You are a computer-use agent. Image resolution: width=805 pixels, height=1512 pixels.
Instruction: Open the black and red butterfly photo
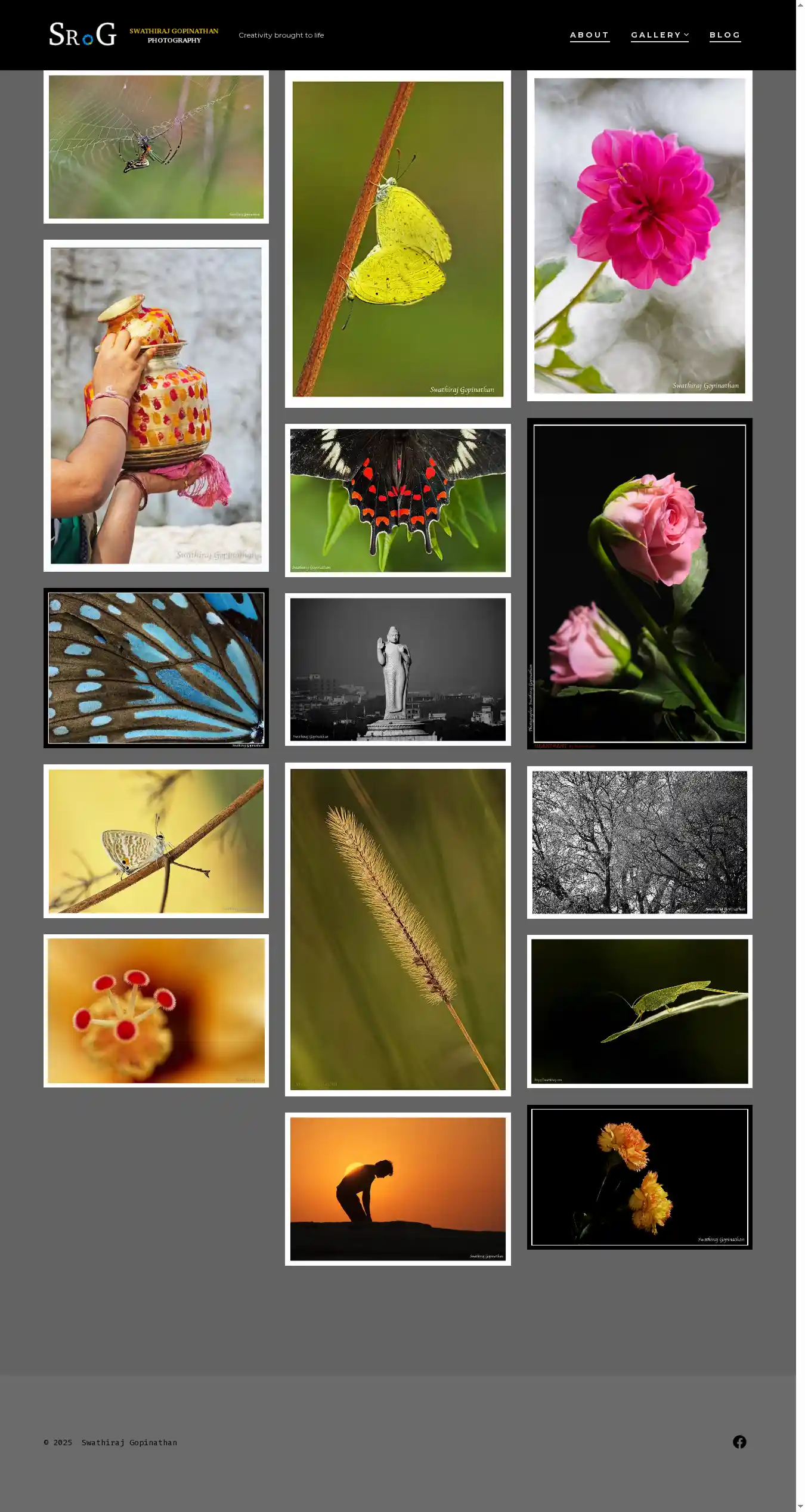(x=398, y=500)
